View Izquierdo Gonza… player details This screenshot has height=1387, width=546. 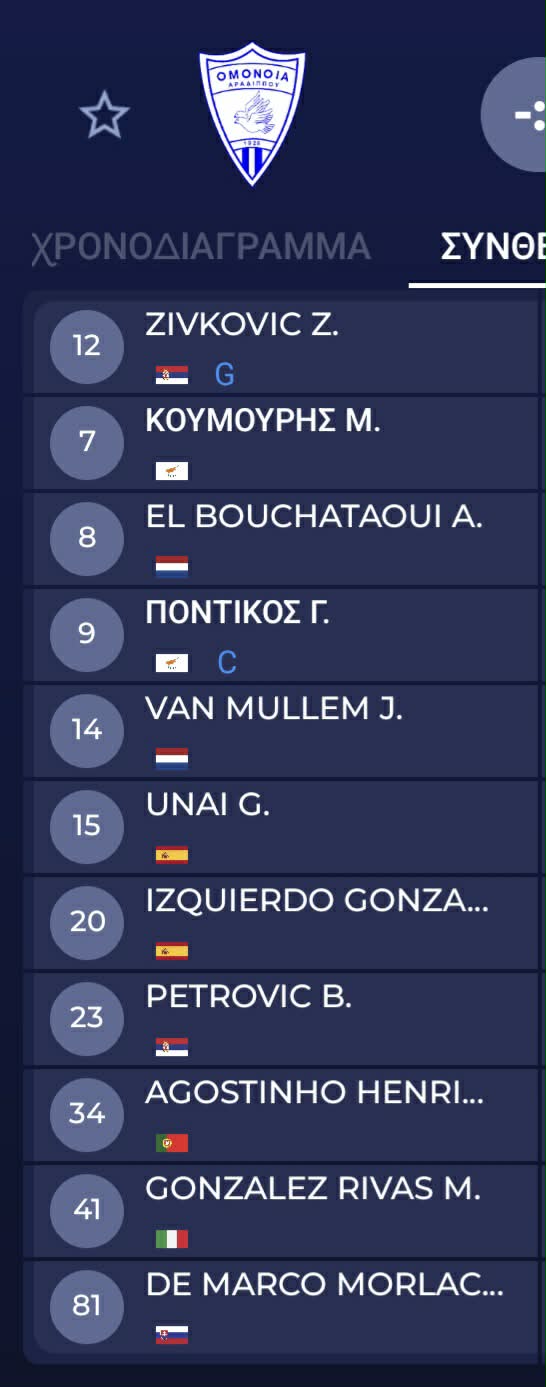pyautogui.click(x=286, y=923)
